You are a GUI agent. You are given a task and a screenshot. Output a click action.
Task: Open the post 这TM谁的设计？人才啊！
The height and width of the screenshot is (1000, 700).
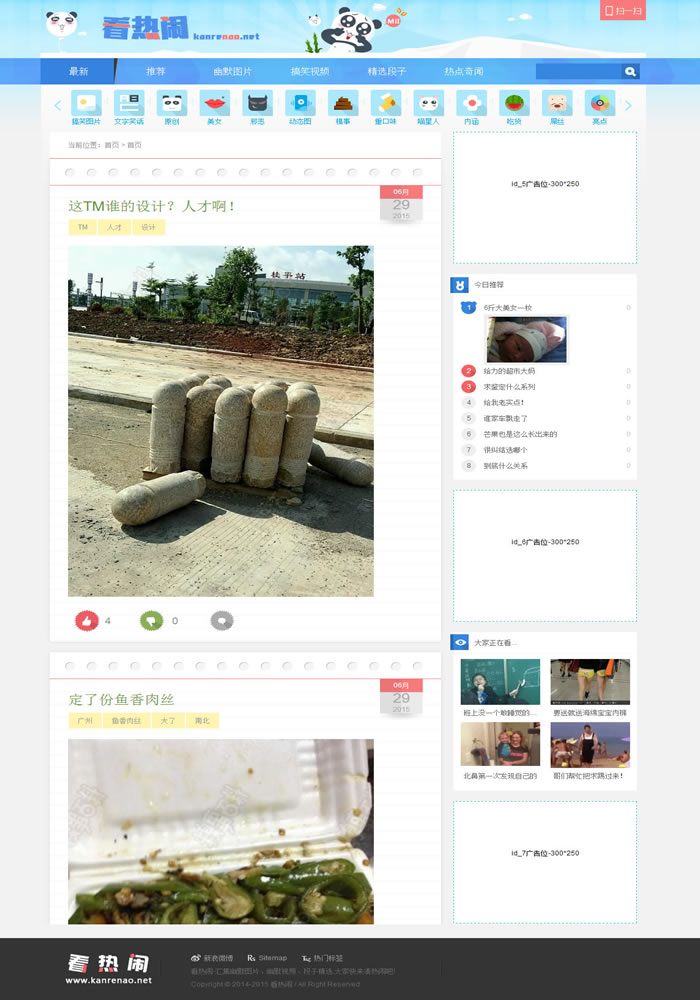152,206
